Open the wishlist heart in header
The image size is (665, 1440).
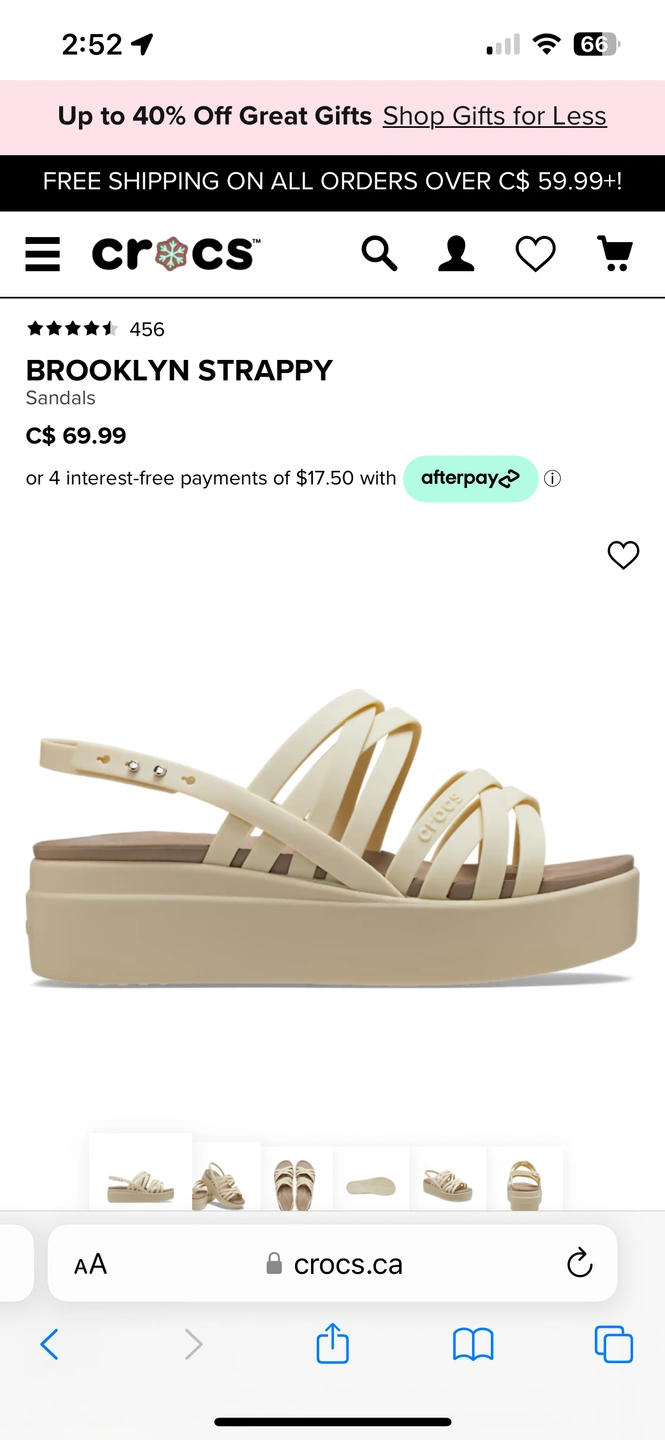coord(535,254)
